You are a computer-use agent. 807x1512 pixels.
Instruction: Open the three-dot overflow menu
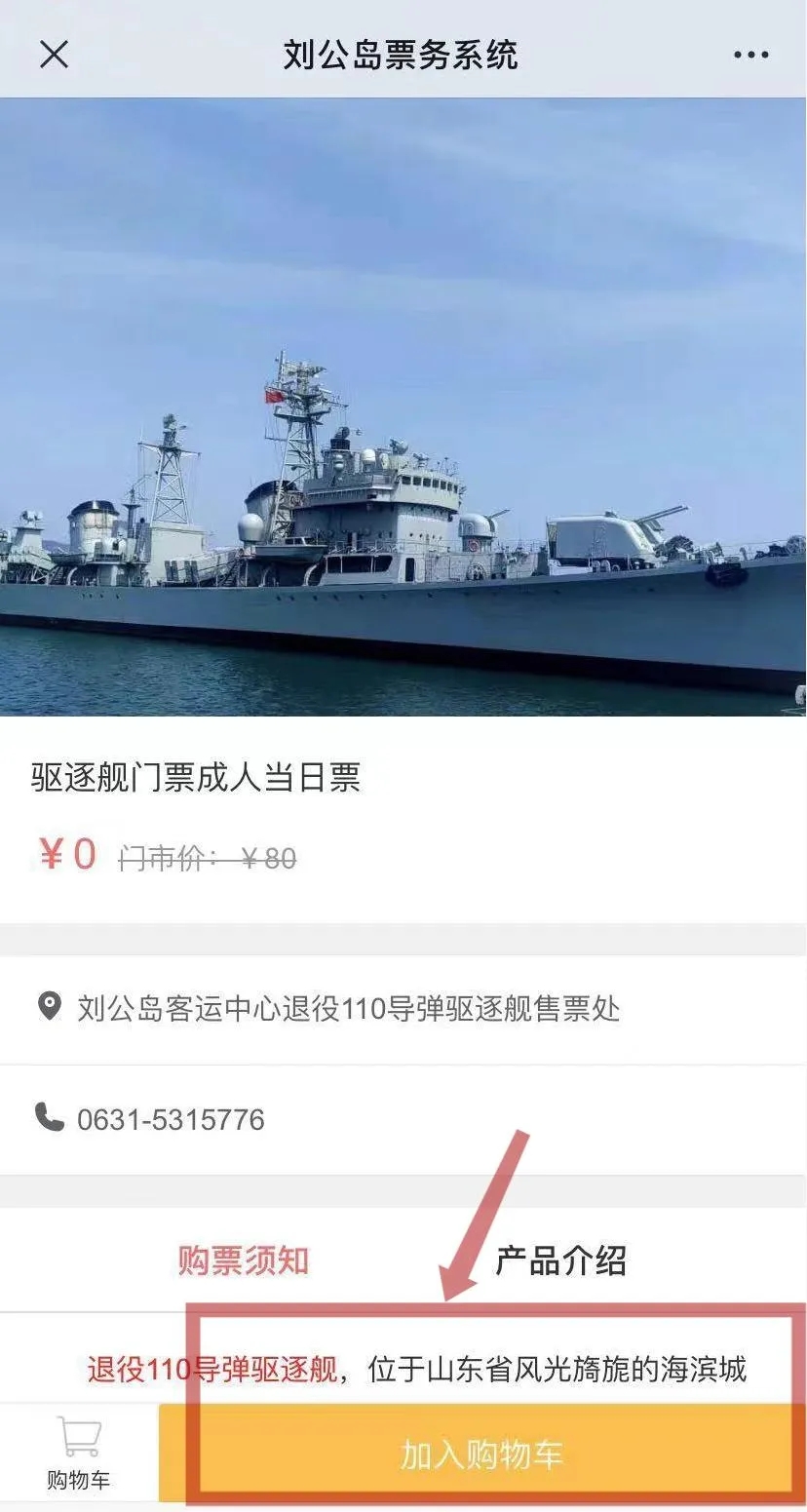(x=750, y=55)
